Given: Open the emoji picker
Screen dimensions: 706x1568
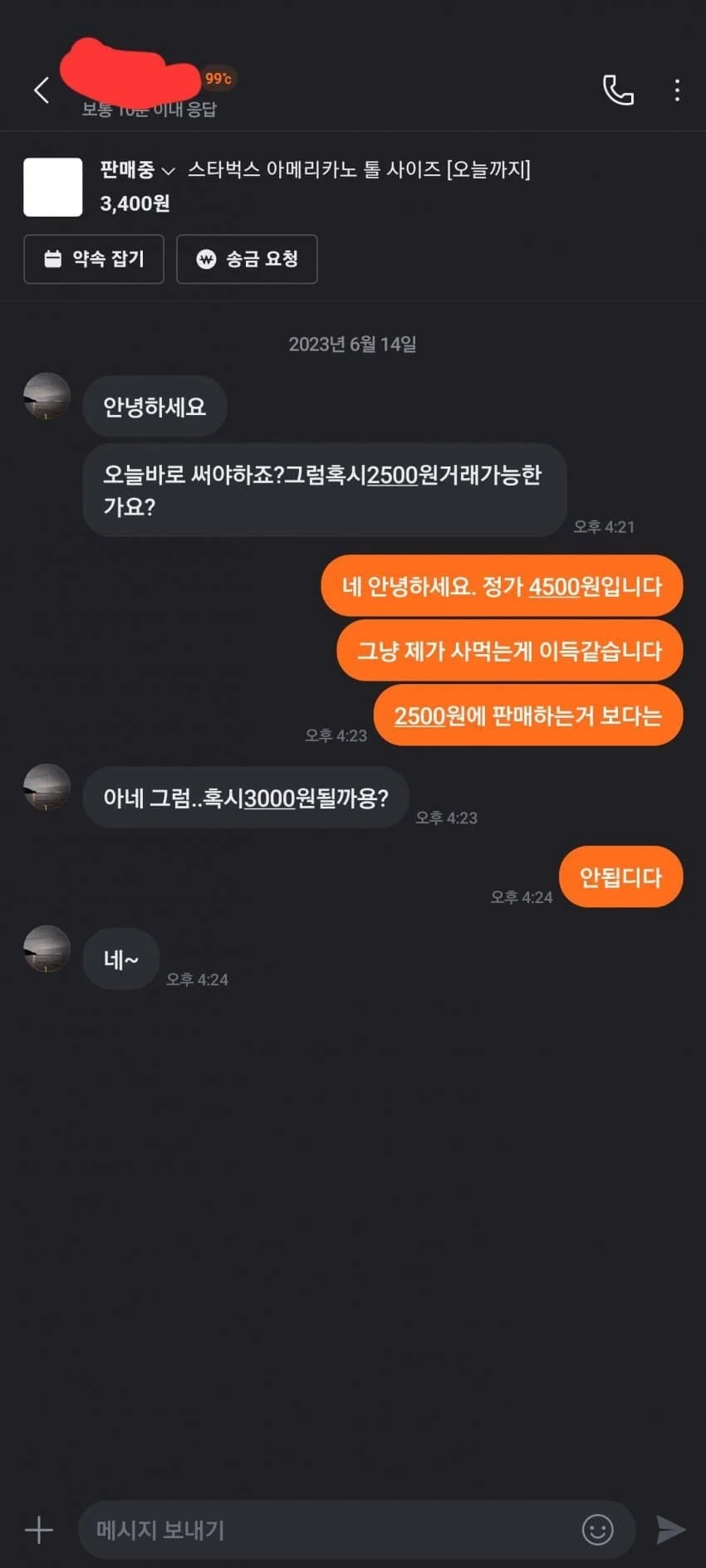Looking at the screenshot, I should pos(597,1530).
